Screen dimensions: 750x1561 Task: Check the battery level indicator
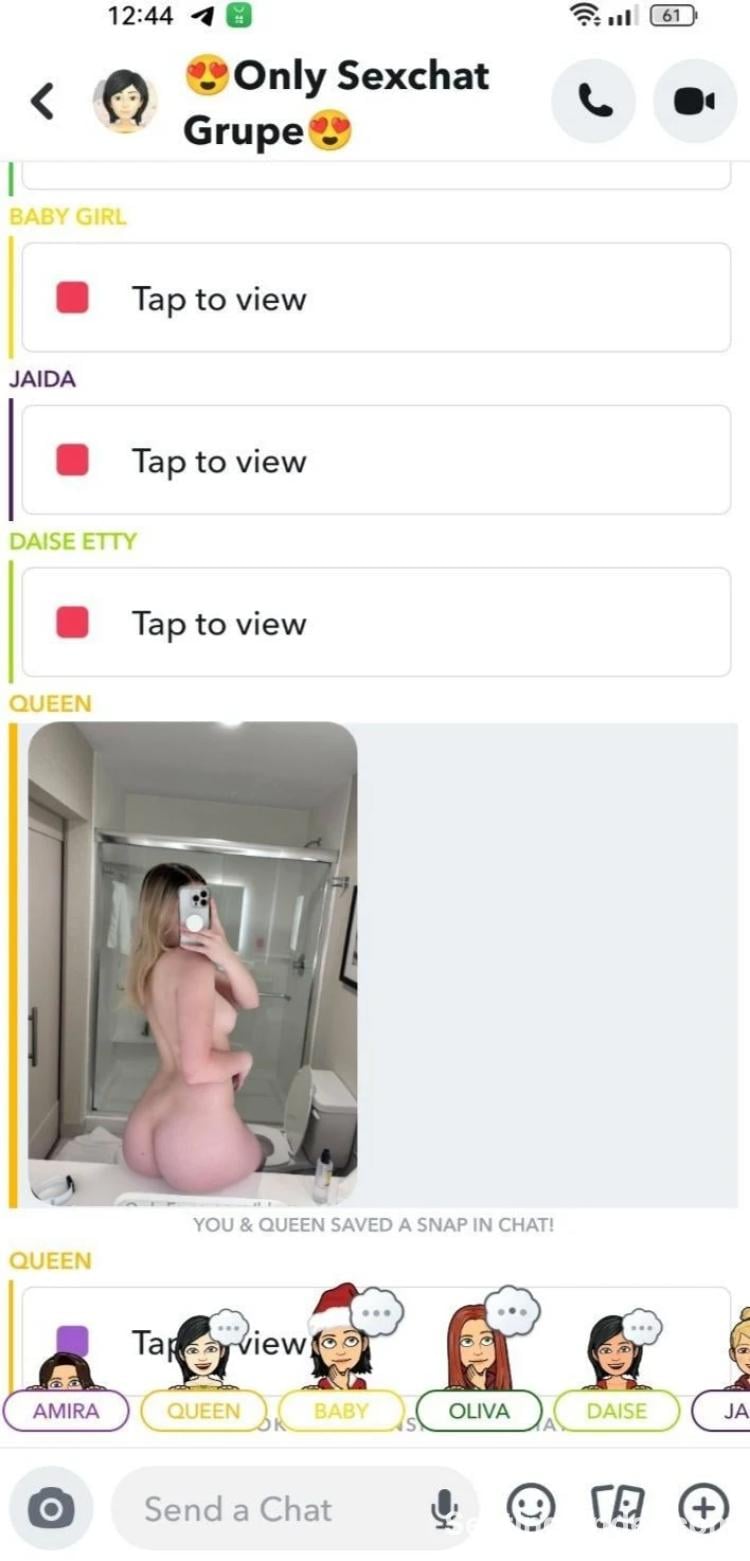tap(671, 16)
